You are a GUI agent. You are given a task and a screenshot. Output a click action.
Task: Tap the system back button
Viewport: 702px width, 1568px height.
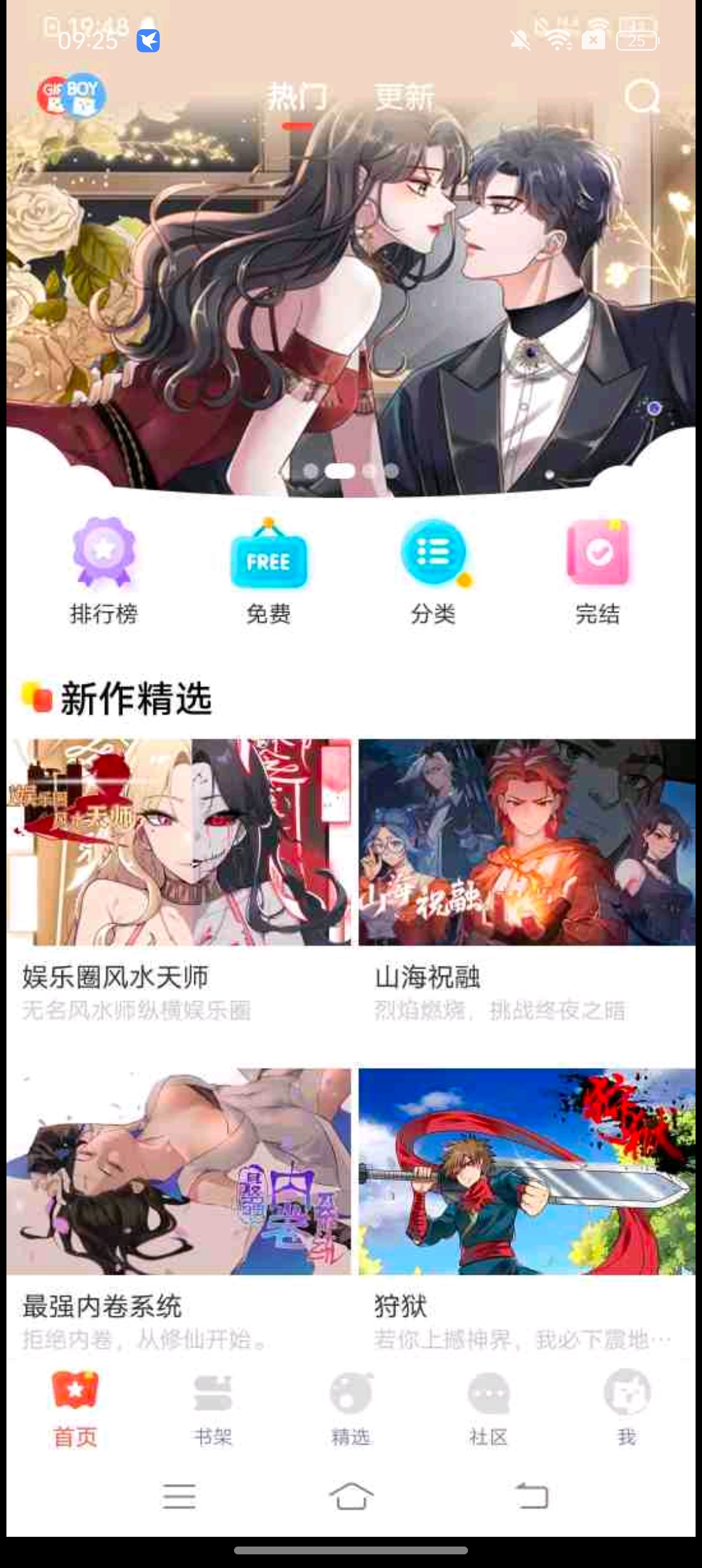click(532, 1496)
